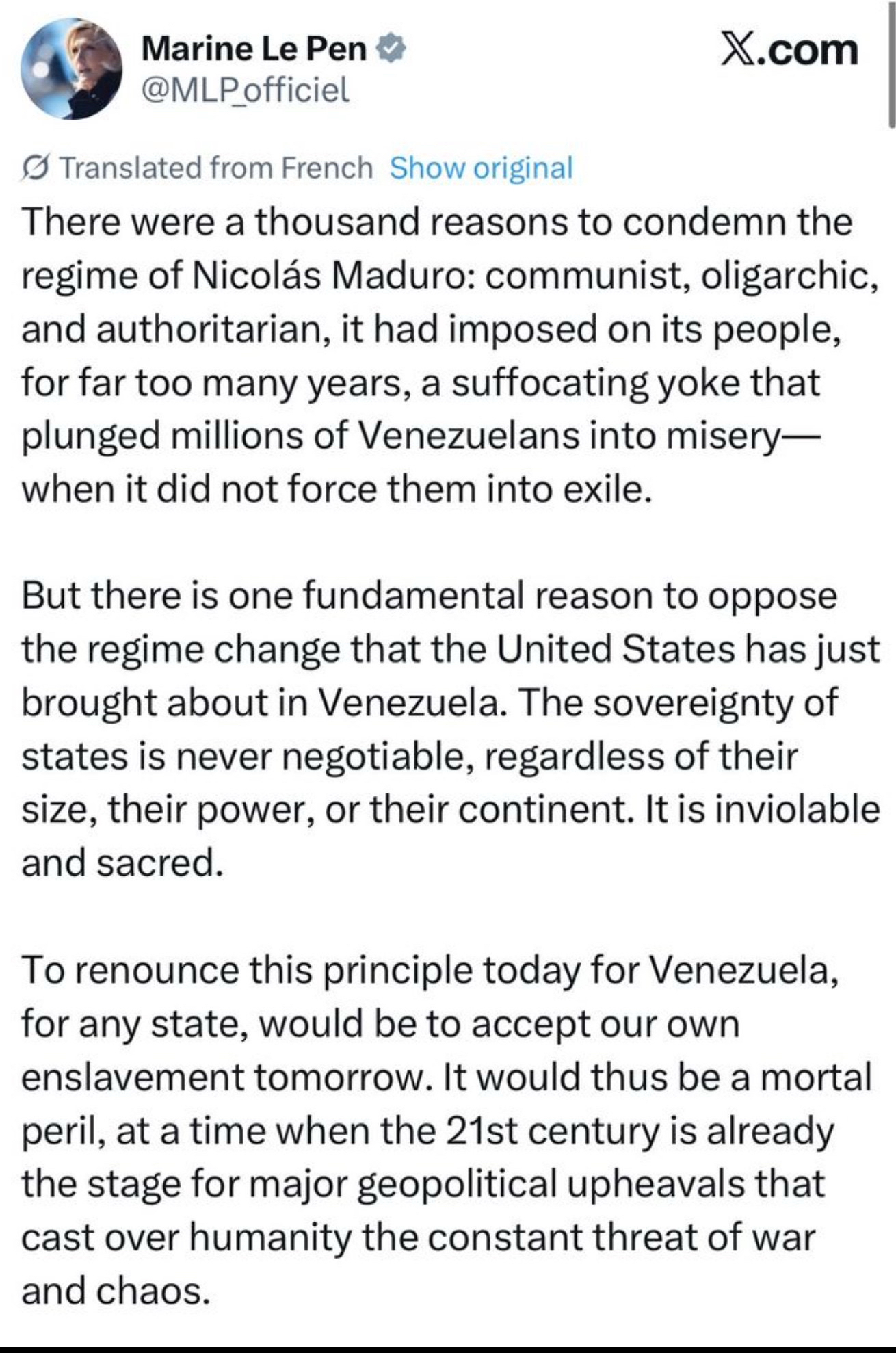Show the original French post
The height and width of the screenshot is (1353, 896).
click(x=481, y=168)
